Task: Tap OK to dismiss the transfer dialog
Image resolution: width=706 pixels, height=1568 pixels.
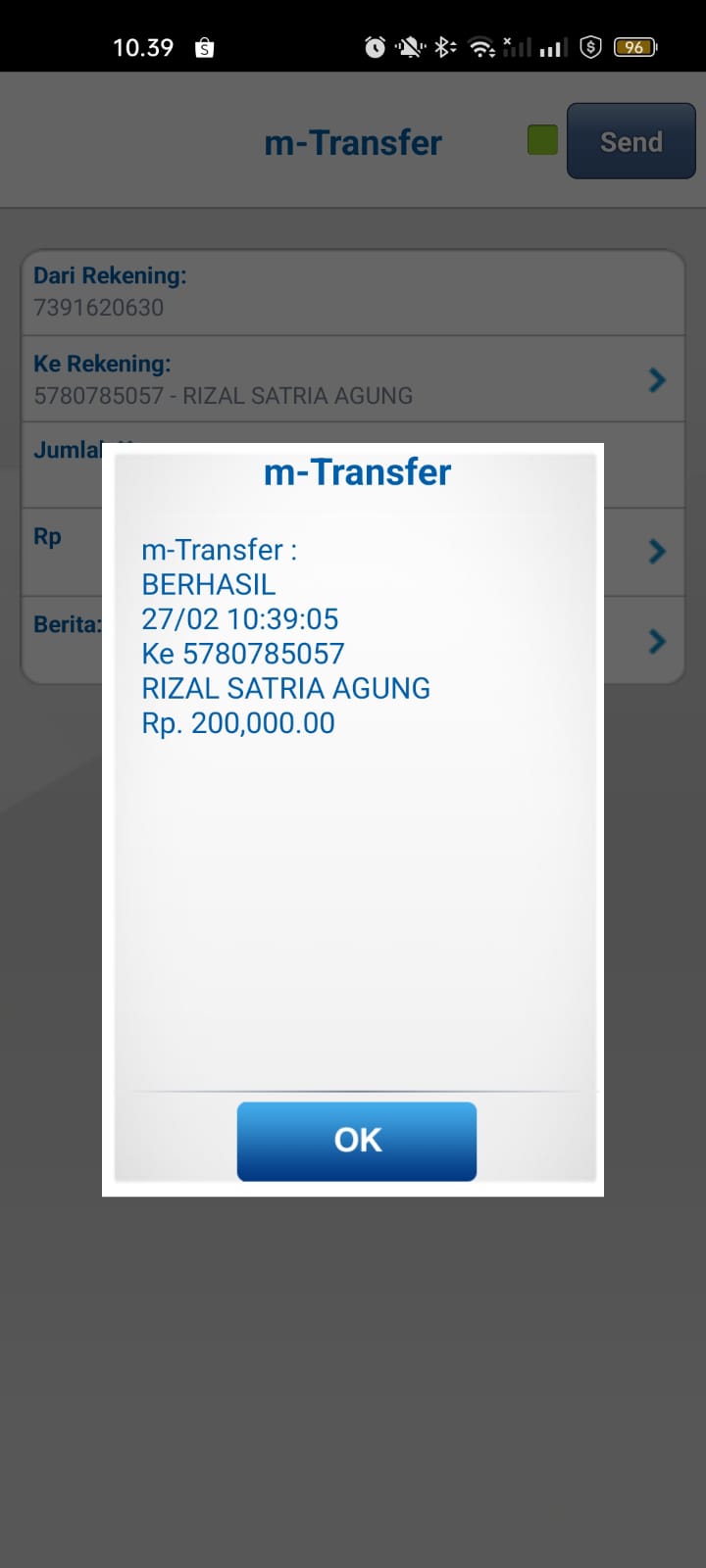Action: tap(357, 1141)
